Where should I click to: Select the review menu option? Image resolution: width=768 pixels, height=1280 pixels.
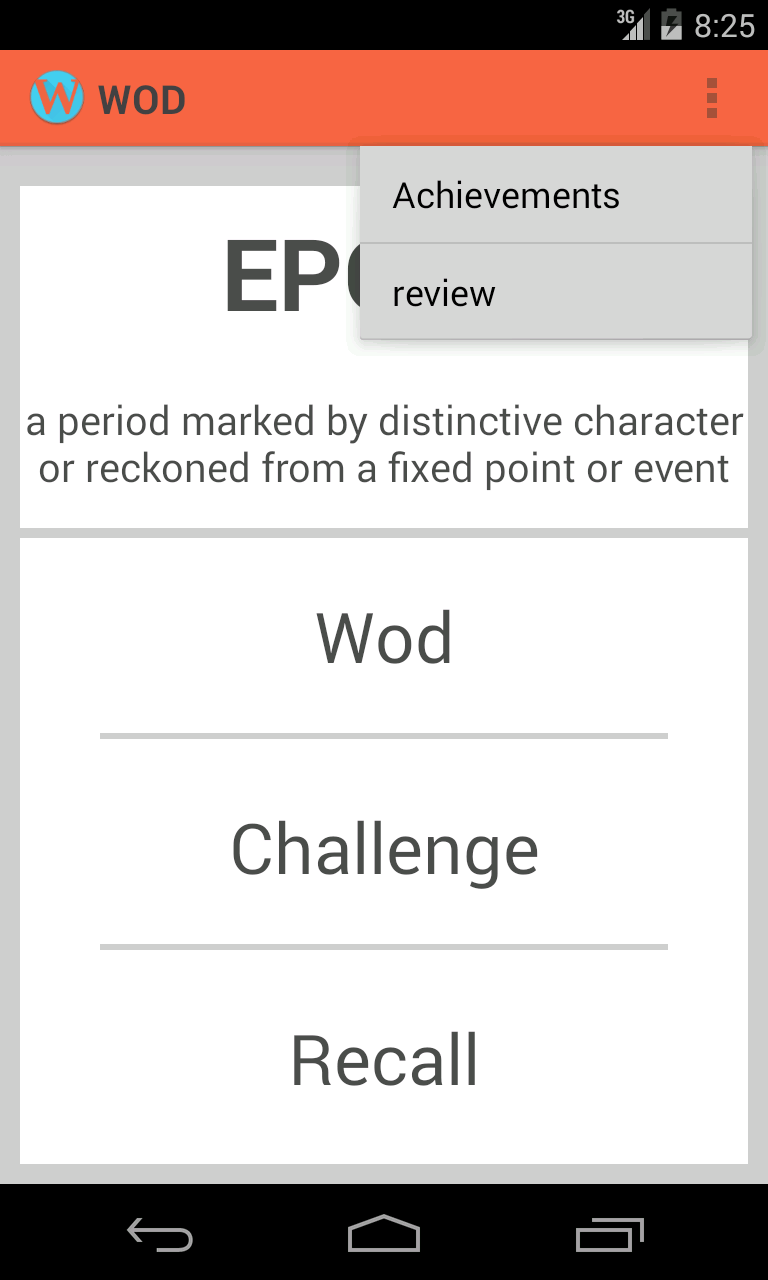pos(556,292)
